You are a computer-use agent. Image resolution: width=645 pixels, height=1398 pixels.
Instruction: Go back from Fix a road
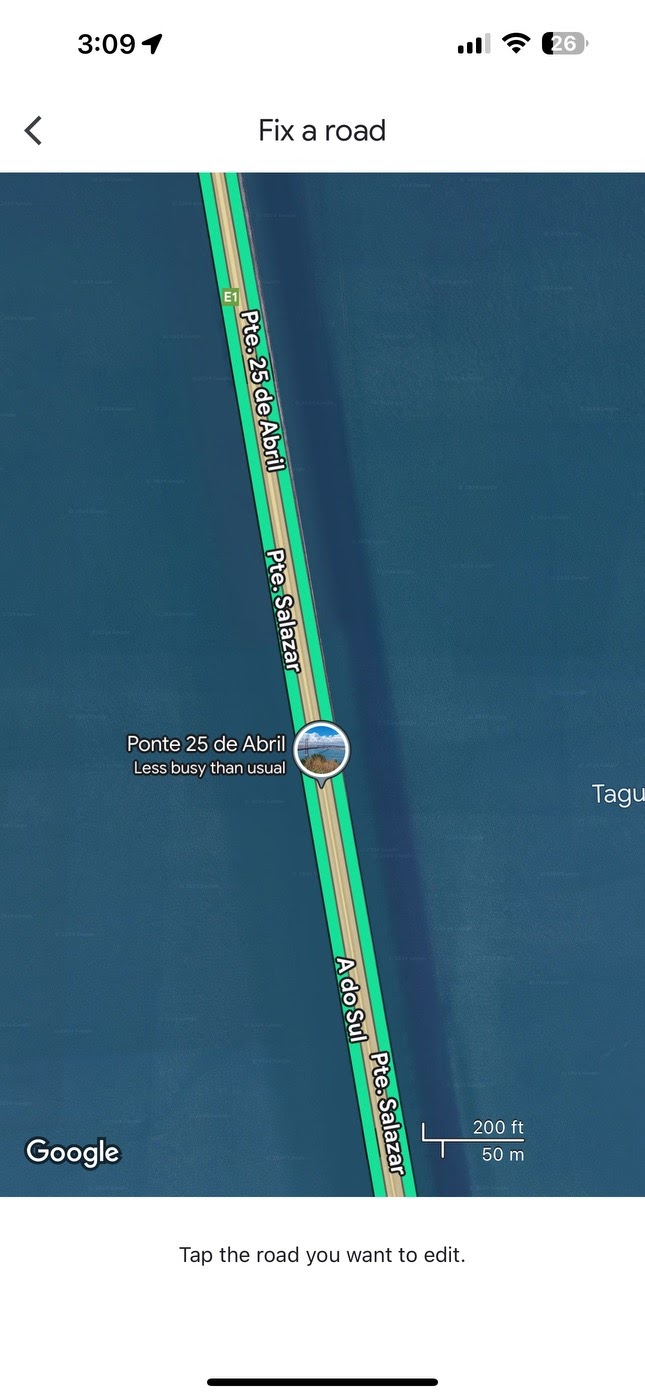click(33, 130)
